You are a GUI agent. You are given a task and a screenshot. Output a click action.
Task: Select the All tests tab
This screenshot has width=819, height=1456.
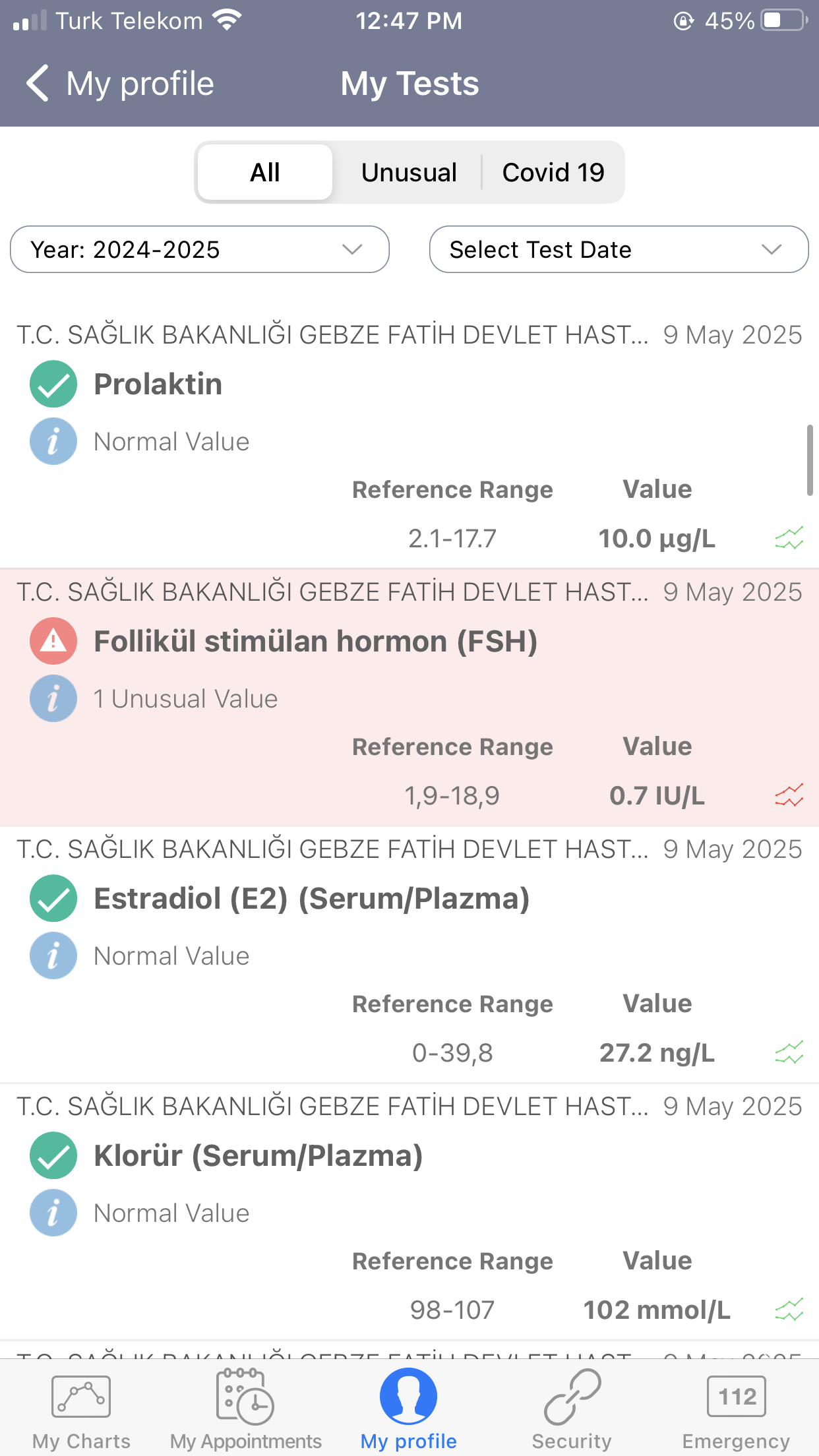pos(265,172)
